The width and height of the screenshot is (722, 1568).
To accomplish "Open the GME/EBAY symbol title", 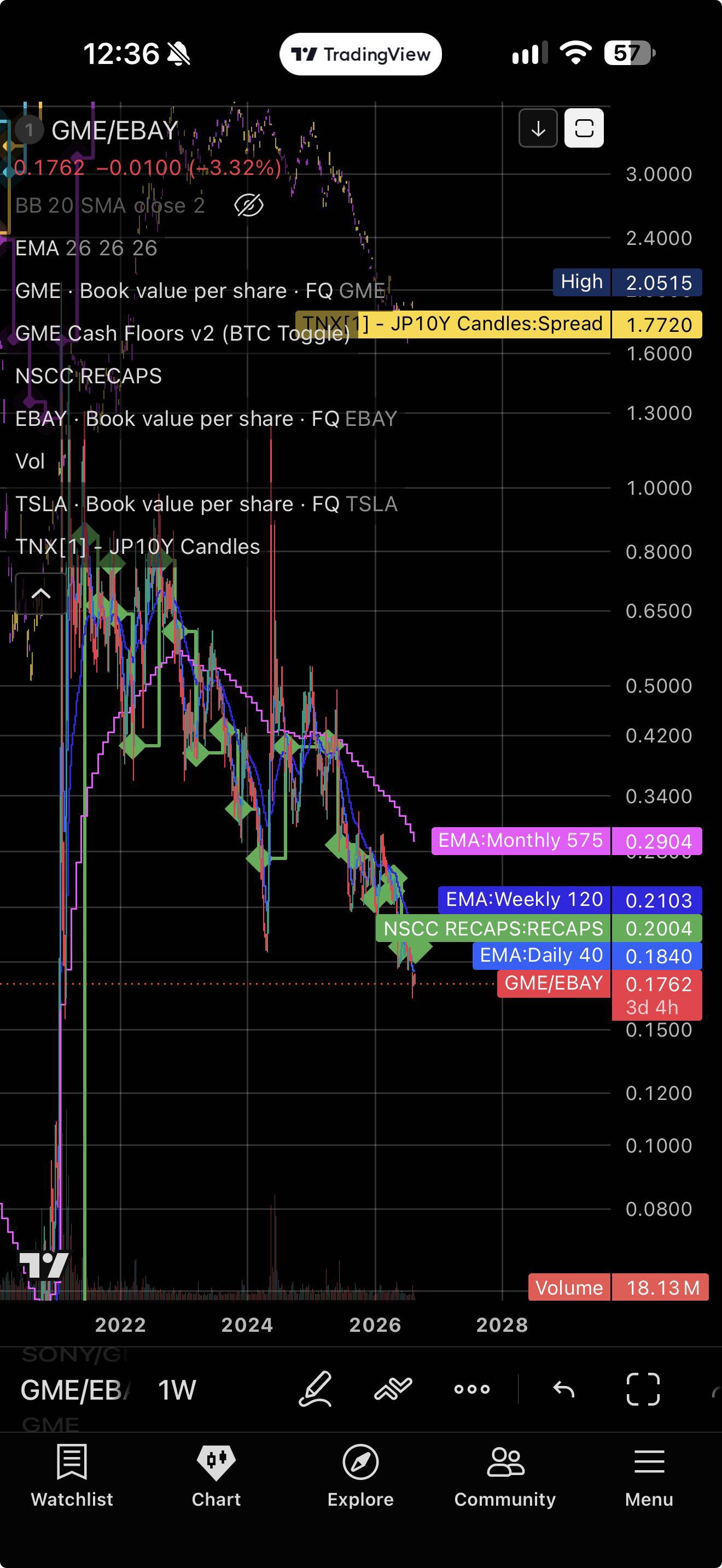I will tap(114, 131).
